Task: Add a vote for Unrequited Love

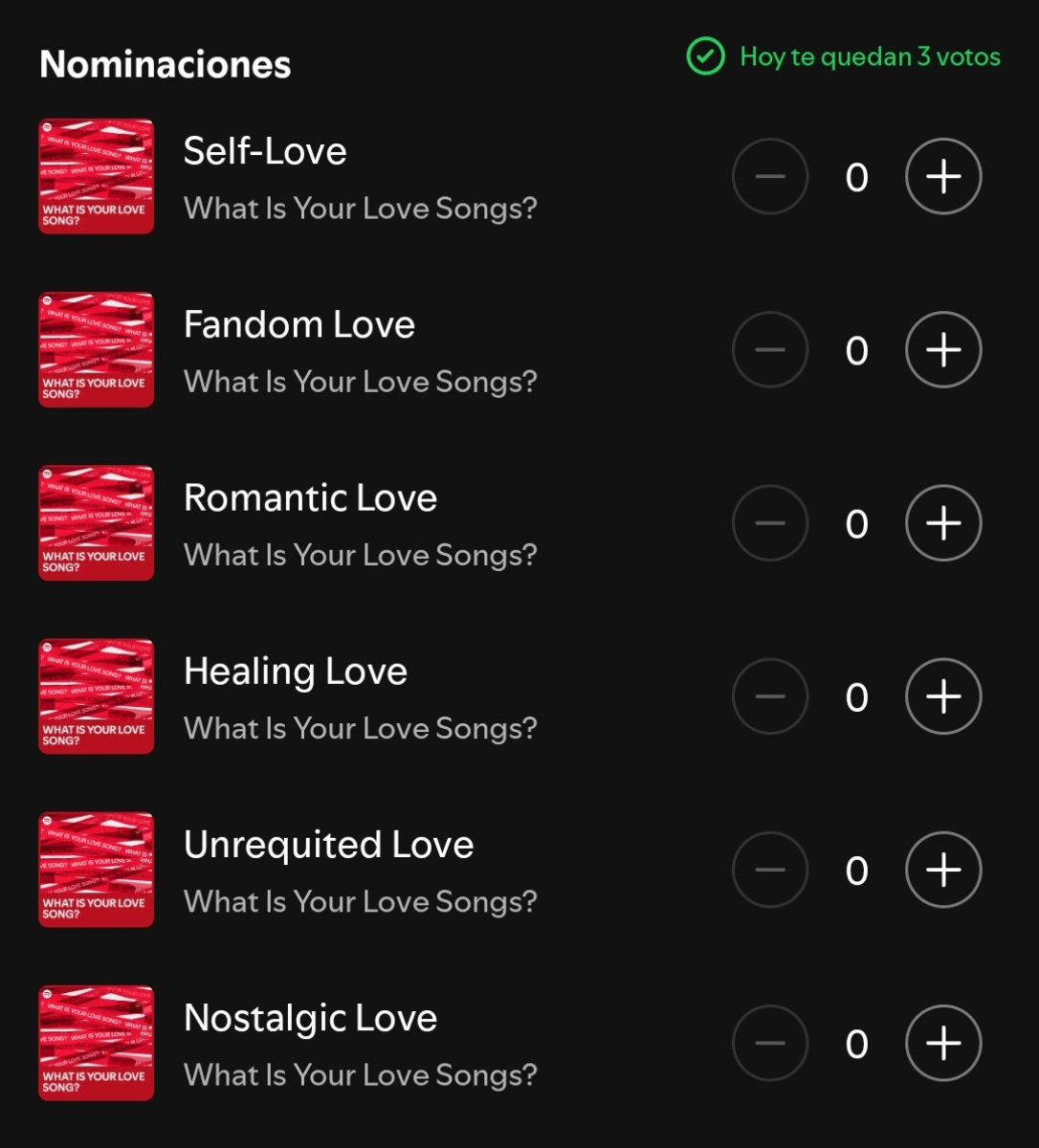Action: [942, 870]
